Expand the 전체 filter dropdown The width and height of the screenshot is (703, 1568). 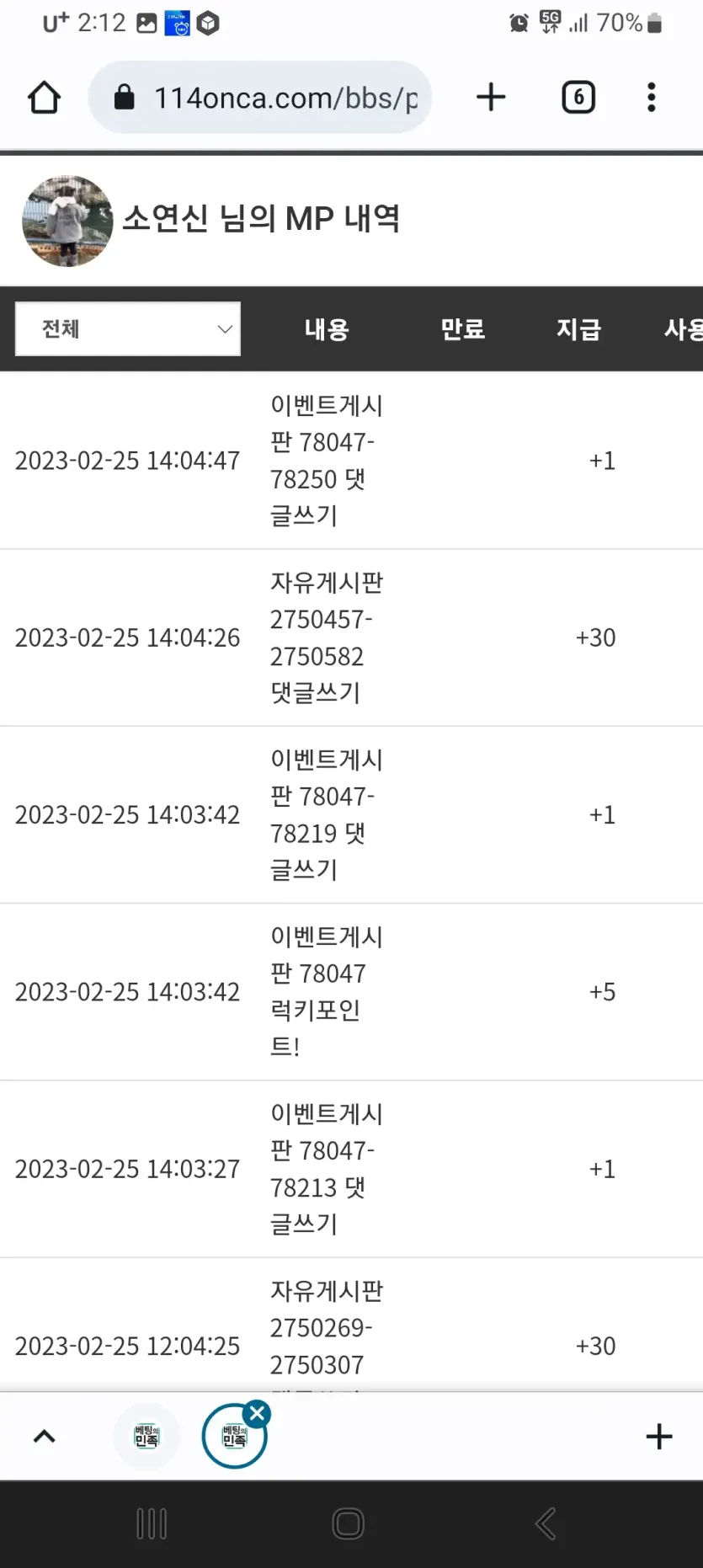[x=128, y=328]
